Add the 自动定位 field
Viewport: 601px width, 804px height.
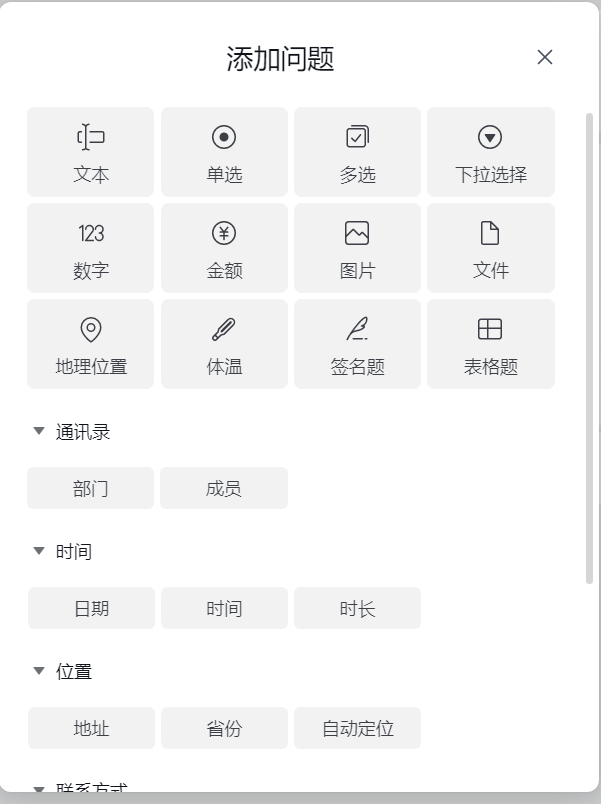point(357,728)
